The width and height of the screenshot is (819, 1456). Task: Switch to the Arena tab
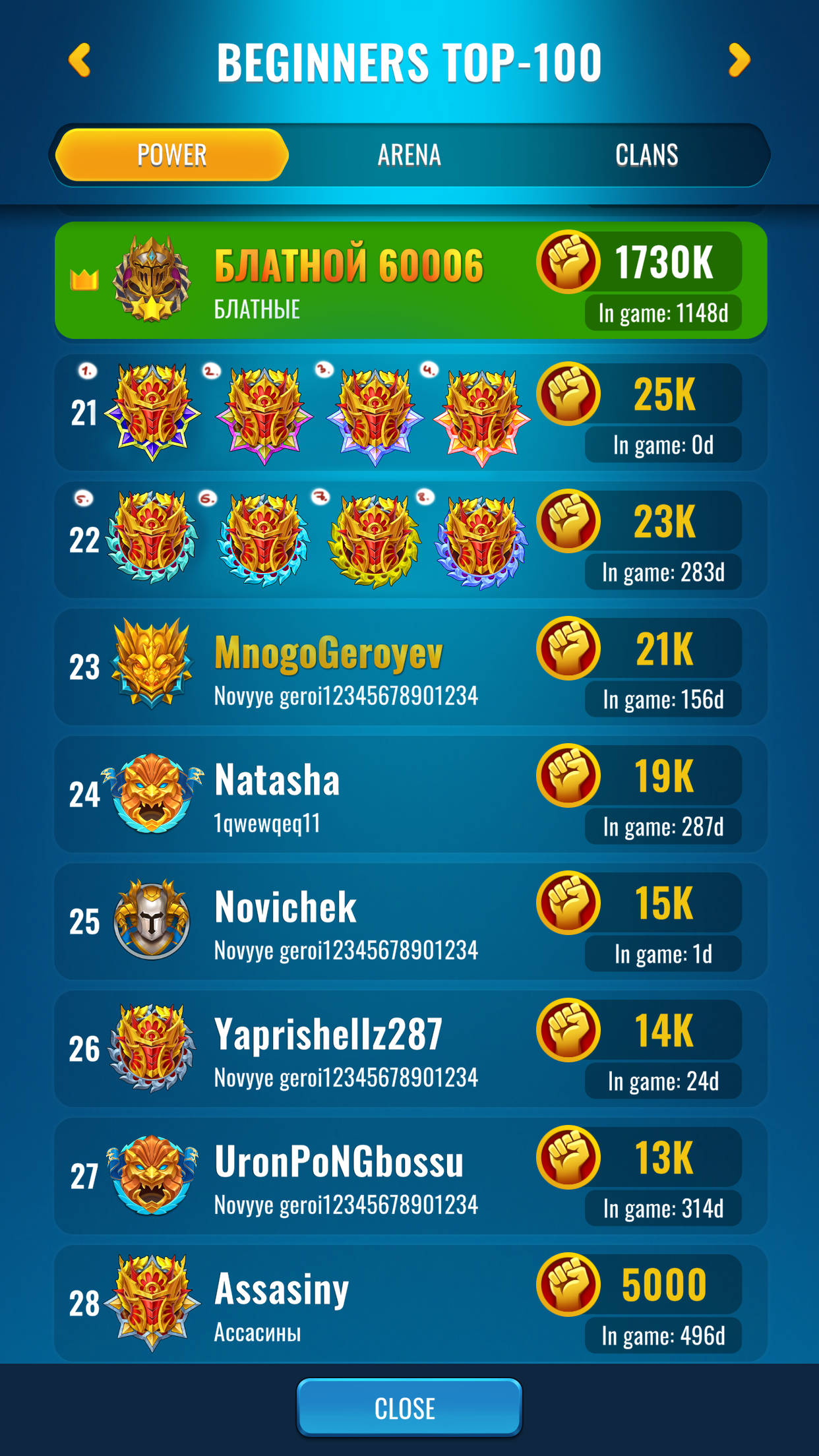[409, 156]
